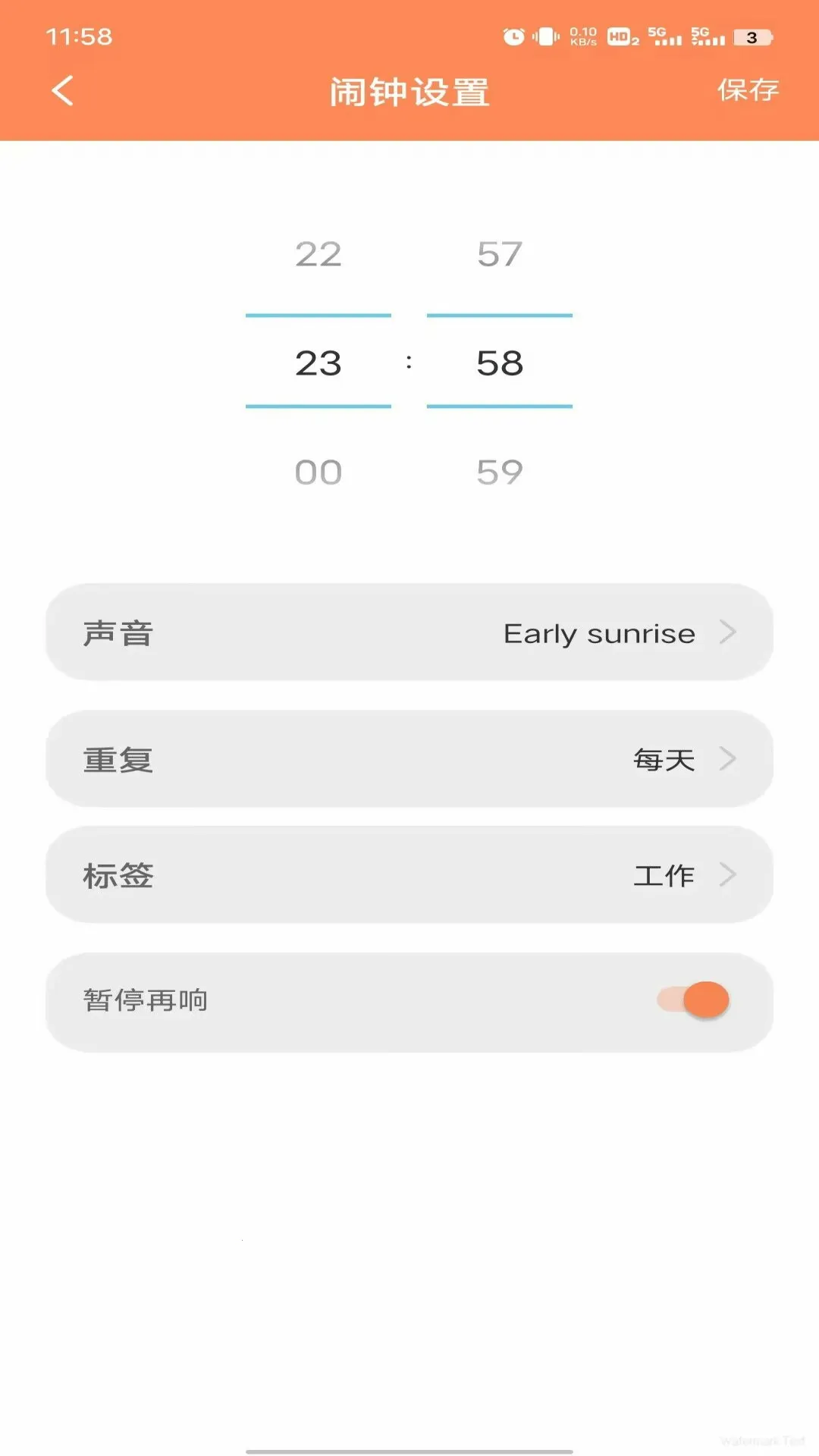Select hour 22 in the time picker
The image size is (819, 1456).
pyautogui.click(x=318, y=254)
